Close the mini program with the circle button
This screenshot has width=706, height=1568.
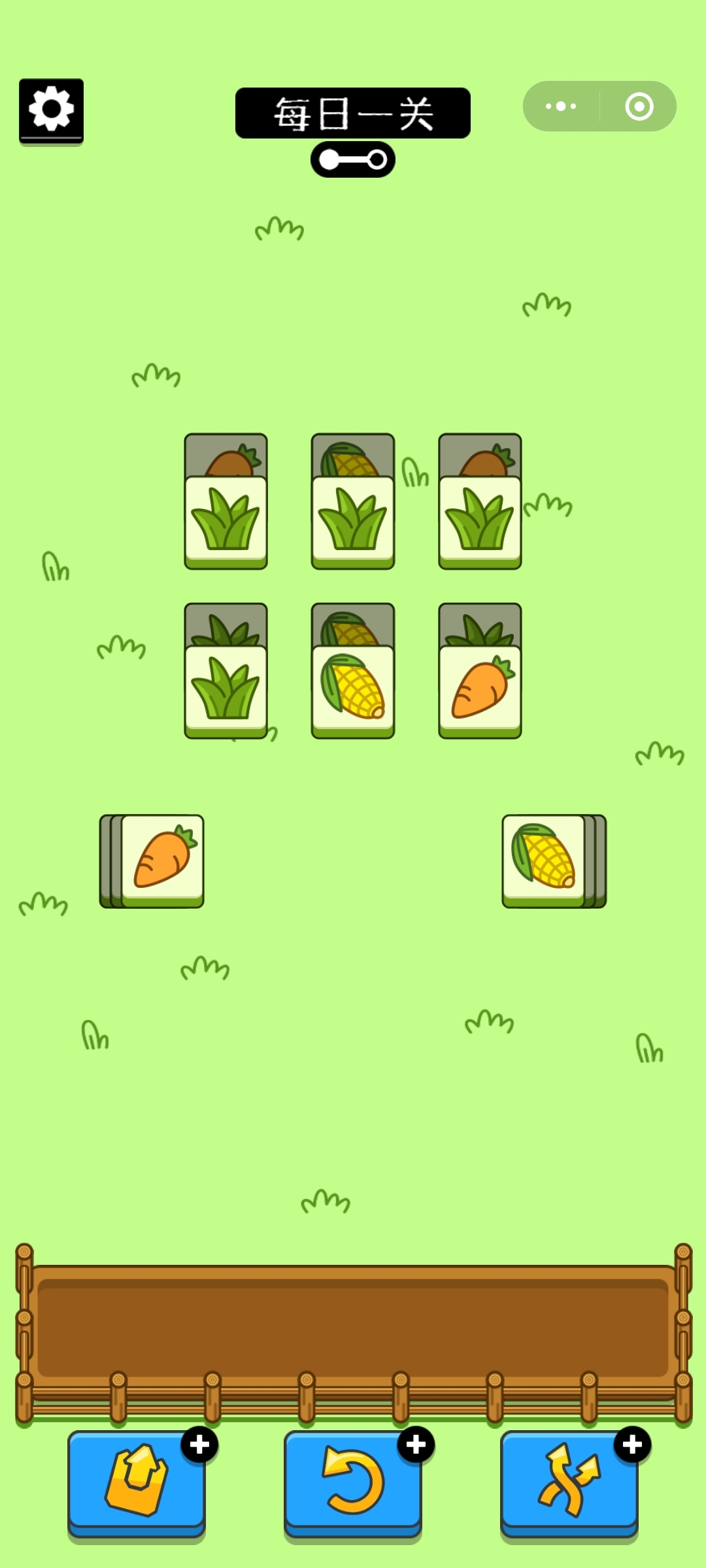tap(639, 106)
